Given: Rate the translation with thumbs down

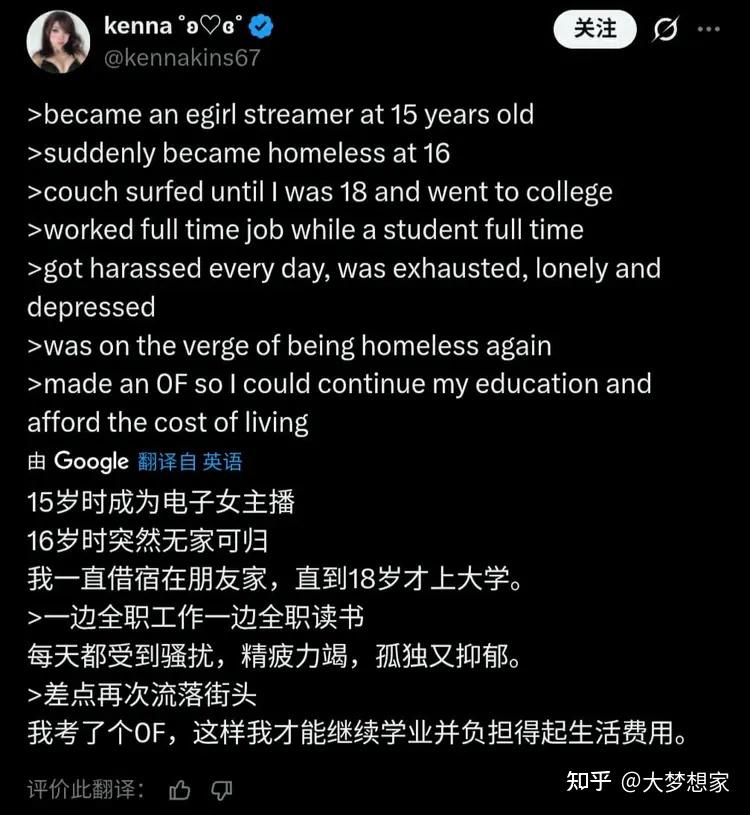Looking at the screenshot, I should 221,790.
